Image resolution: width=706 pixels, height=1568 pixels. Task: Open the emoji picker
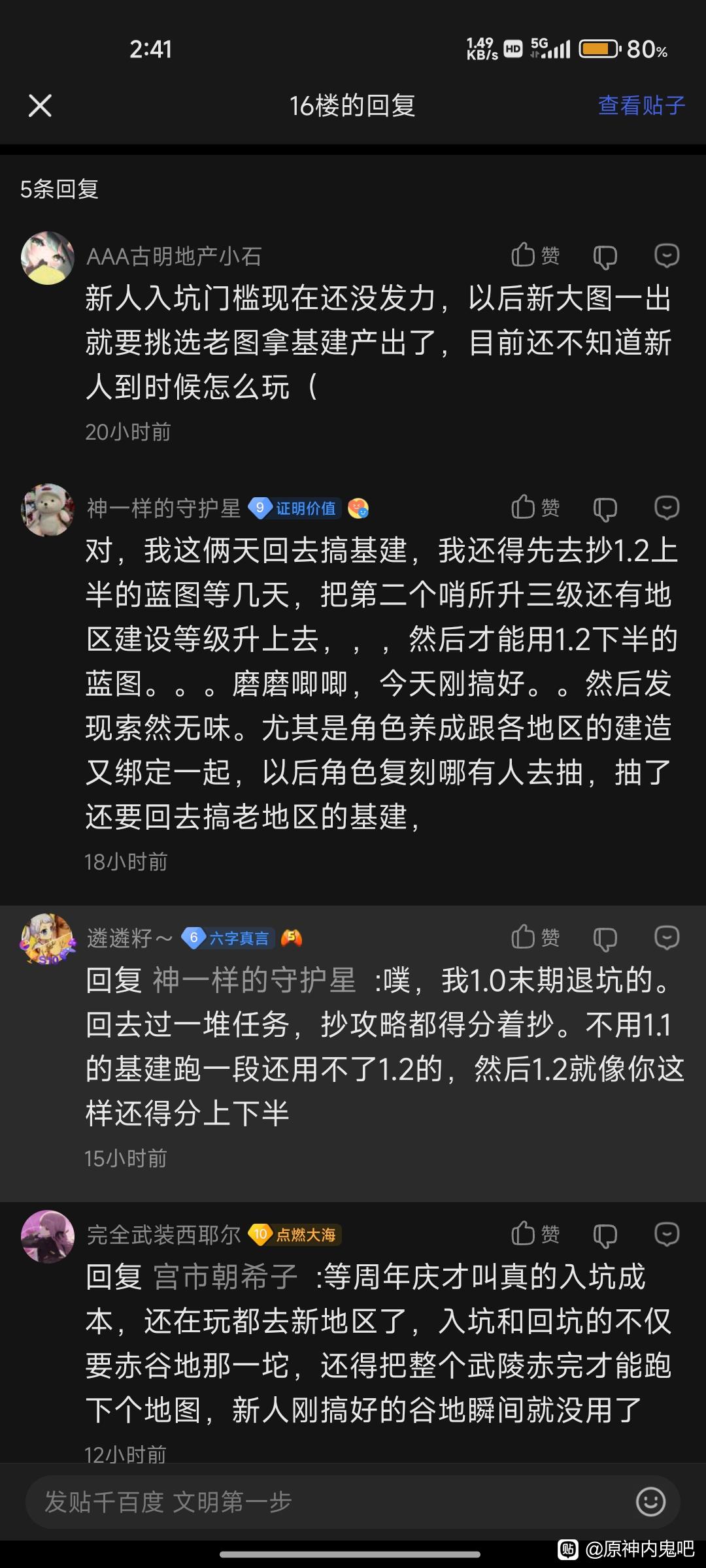[x=650, y=1501]
